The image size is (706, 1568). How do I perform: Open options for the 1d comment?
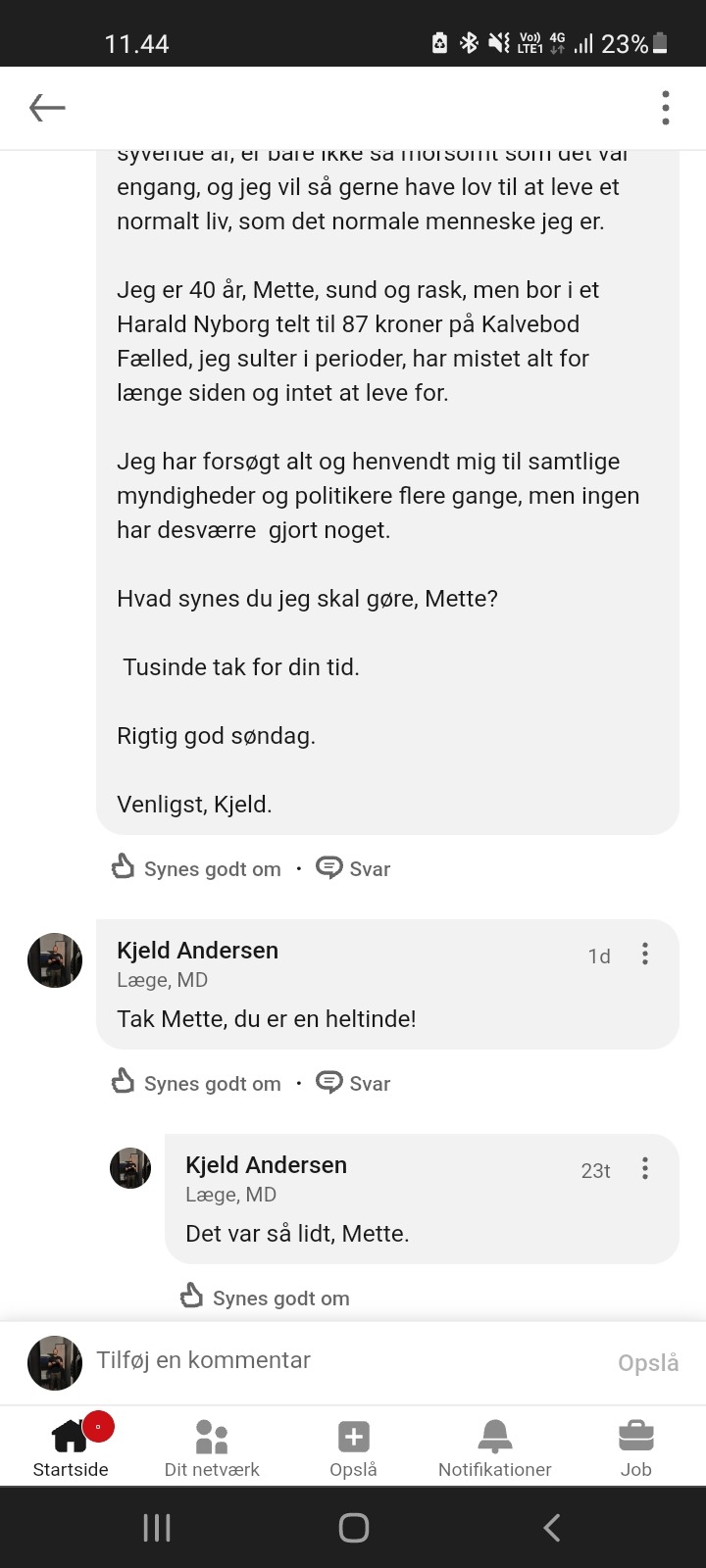pyautogui.click(x=645, y=955)
